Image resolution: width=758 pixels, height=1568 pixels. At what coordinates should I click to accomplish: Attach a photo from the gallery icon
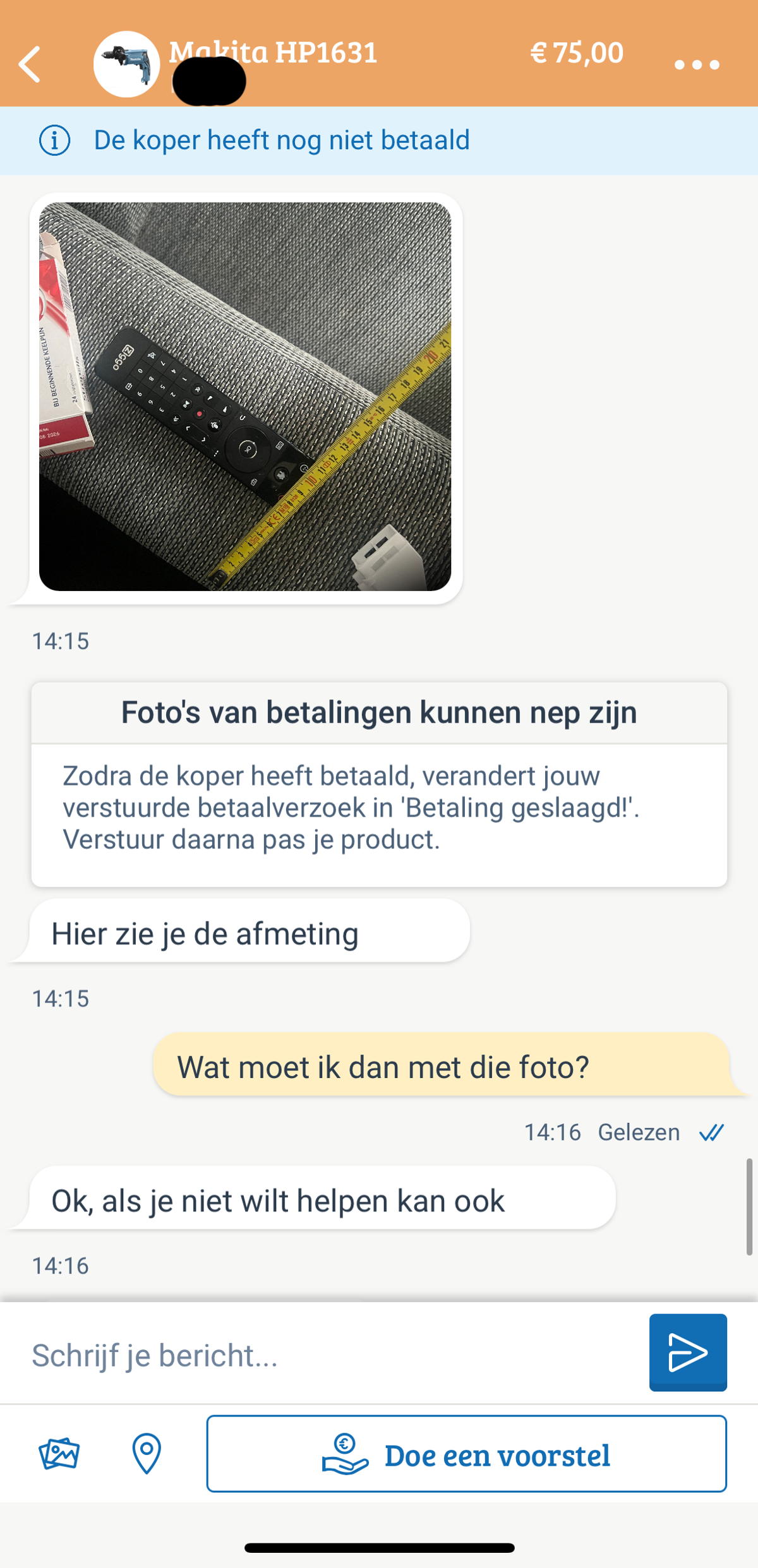click(59, 1454)
